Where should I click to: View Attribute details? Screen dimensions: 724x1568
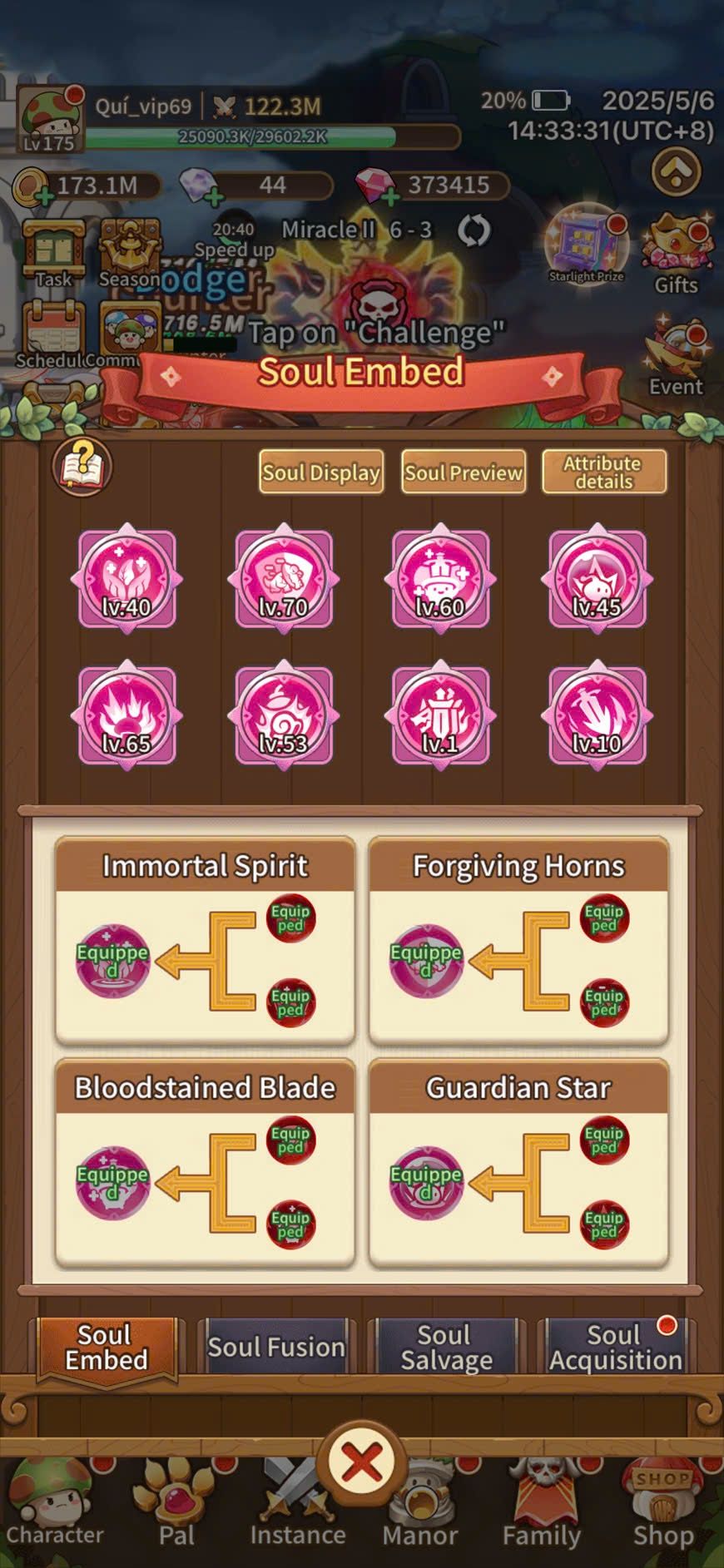(x=604, y=472)
